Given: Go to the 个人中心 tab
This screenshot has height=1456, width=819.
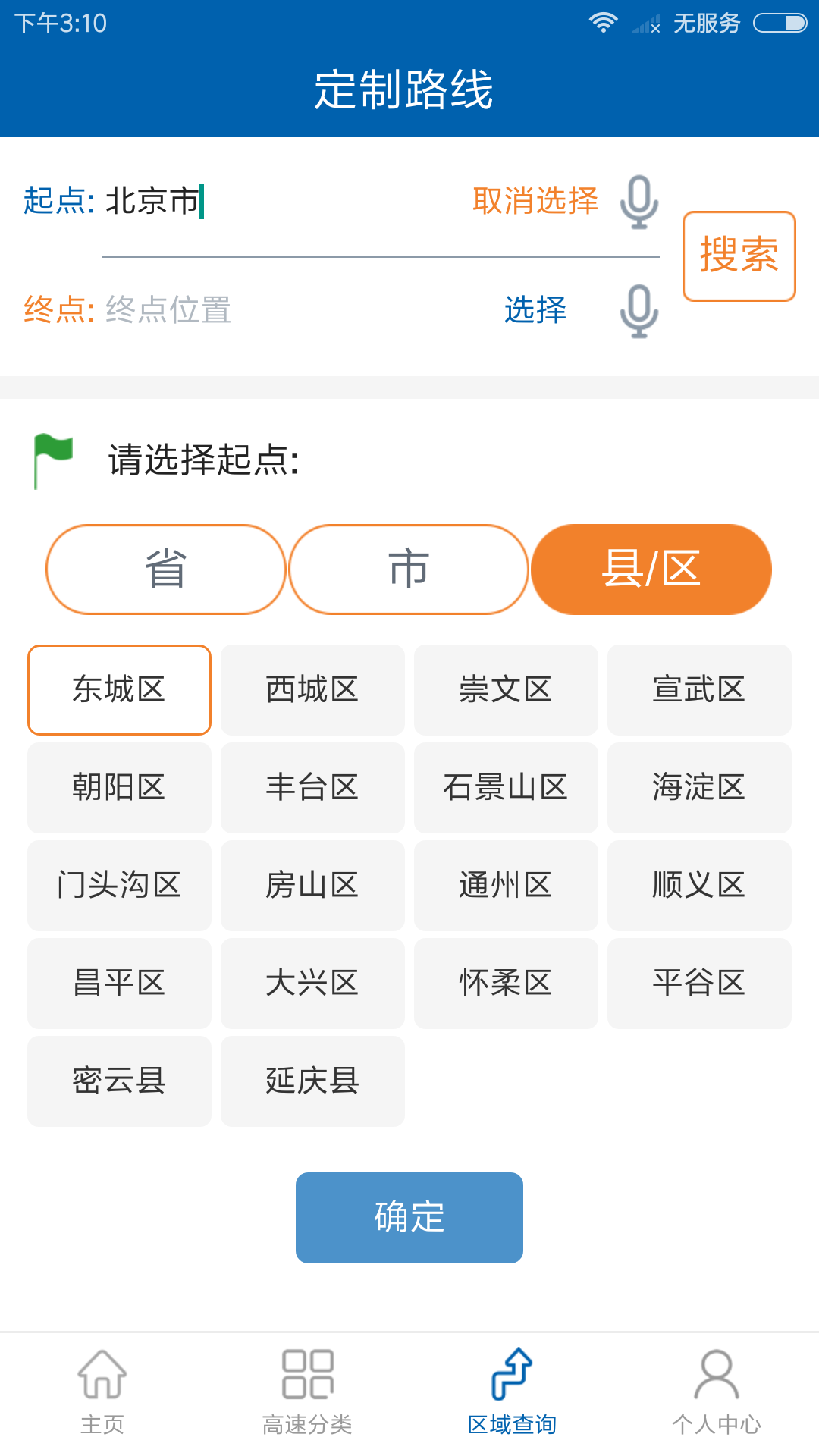Looking at the screenshot, I should pyautogui.click(x=717, y=1392).
